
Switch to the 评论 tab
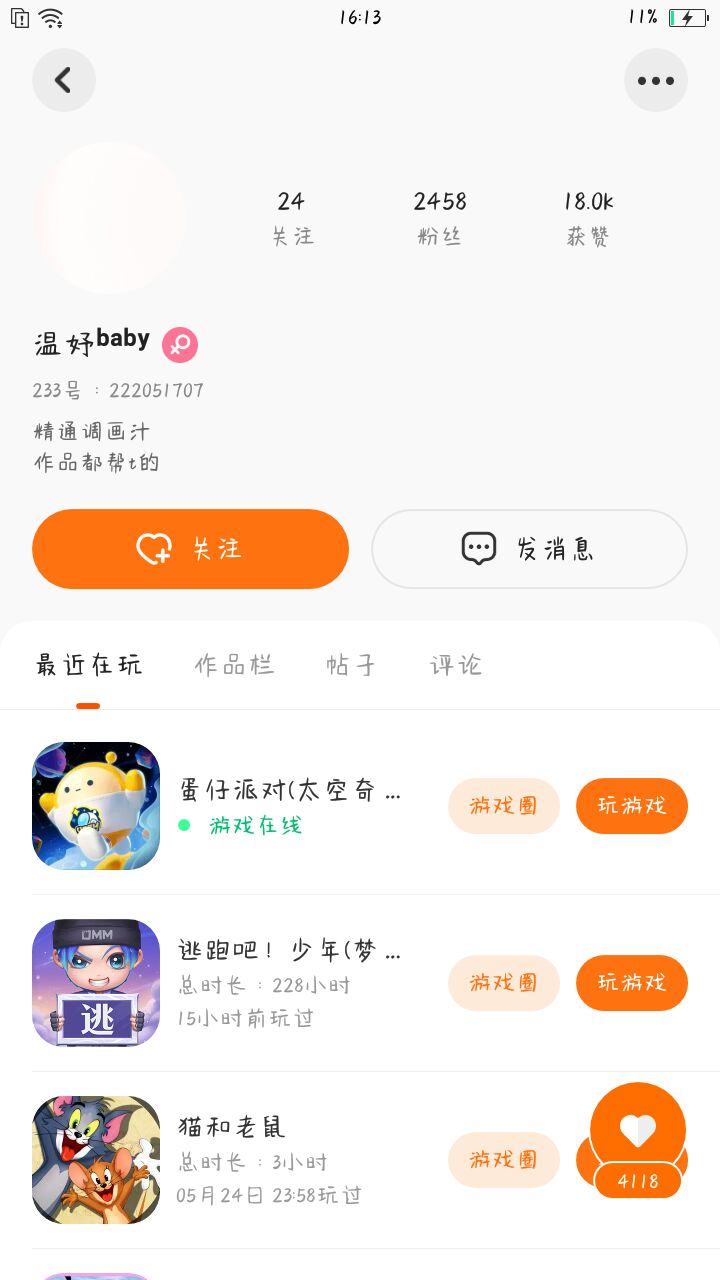coord(456,665)
